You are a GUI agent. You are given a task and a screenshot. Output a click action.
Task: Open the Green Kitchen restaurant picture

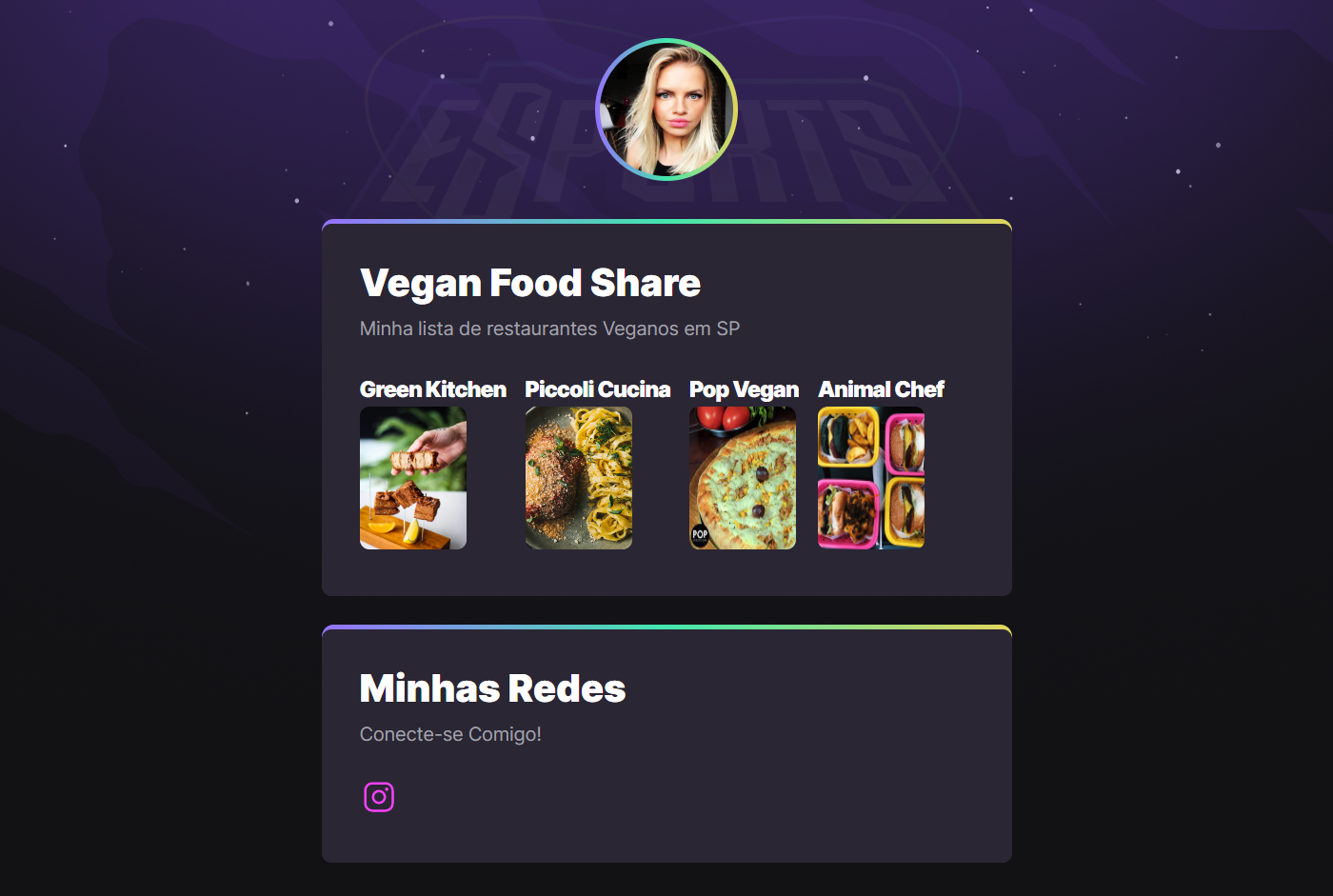point(413,478)
